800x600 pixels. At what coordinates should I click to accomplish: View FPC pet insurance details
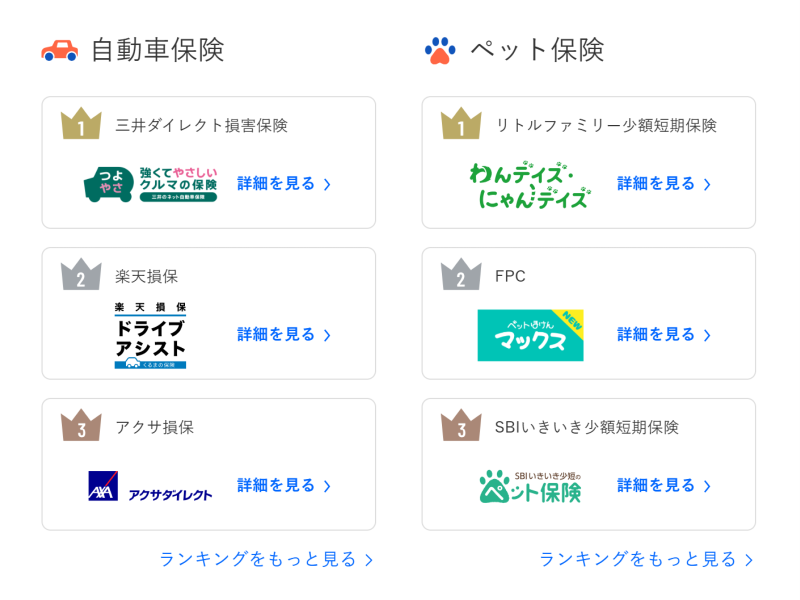[664, 335]
